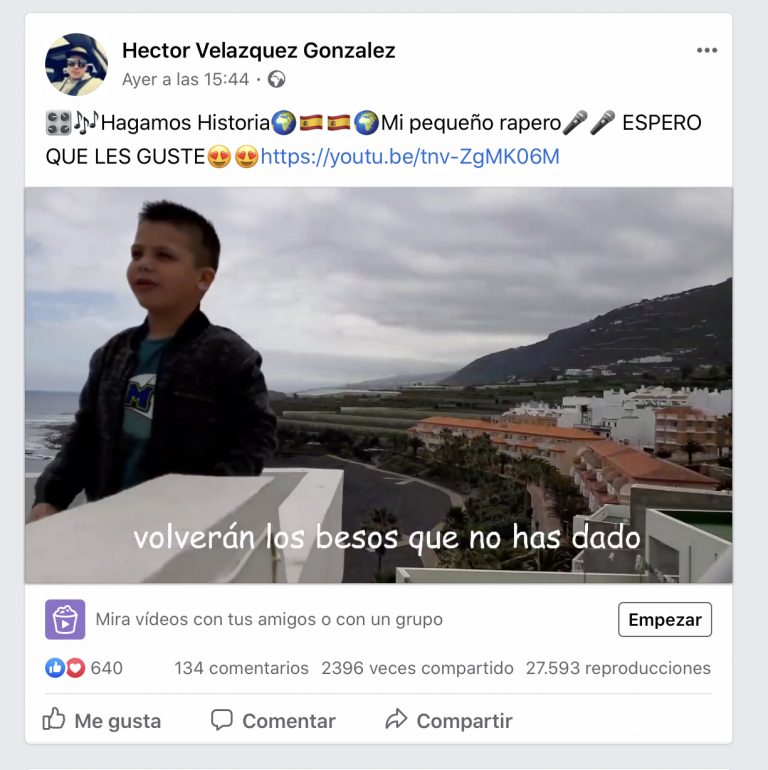
Task: Open Hector Velazquez Gonzalez's profile name
Action: pos(258,50)
